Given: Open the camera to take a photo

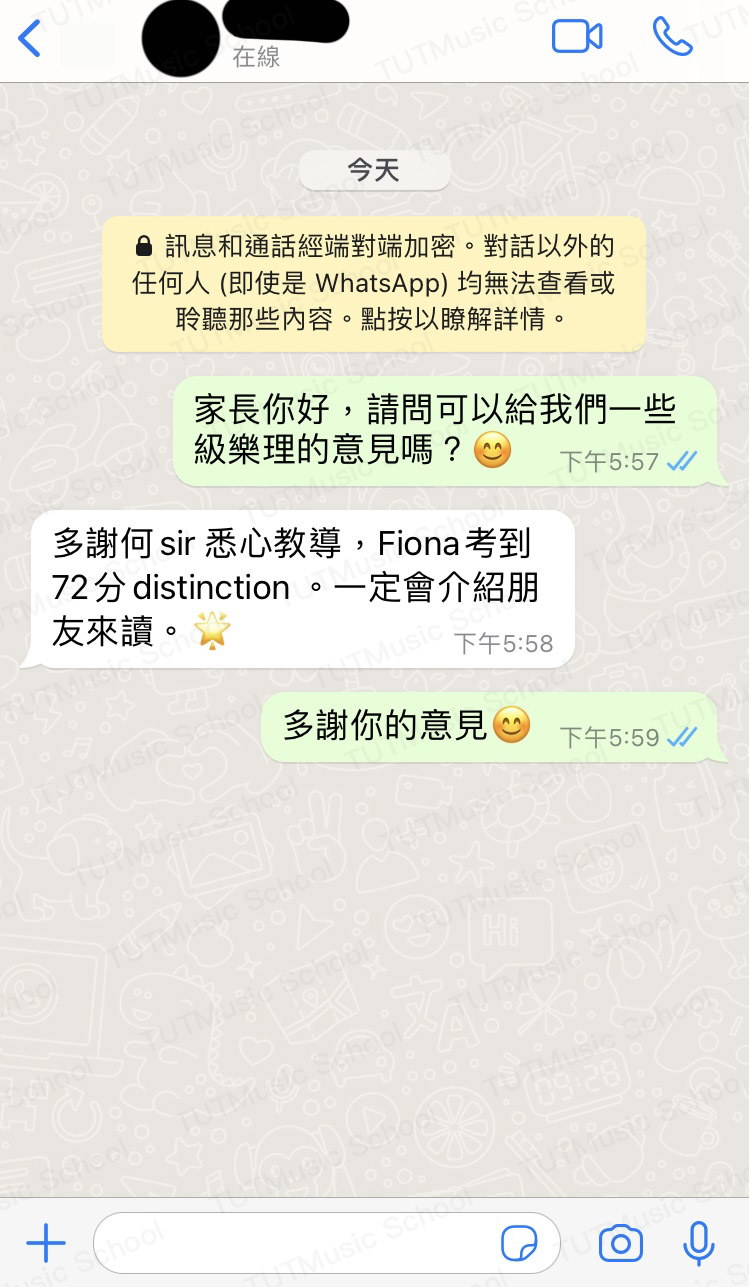Looking at the screenshot, I should tap(619, 1241).
